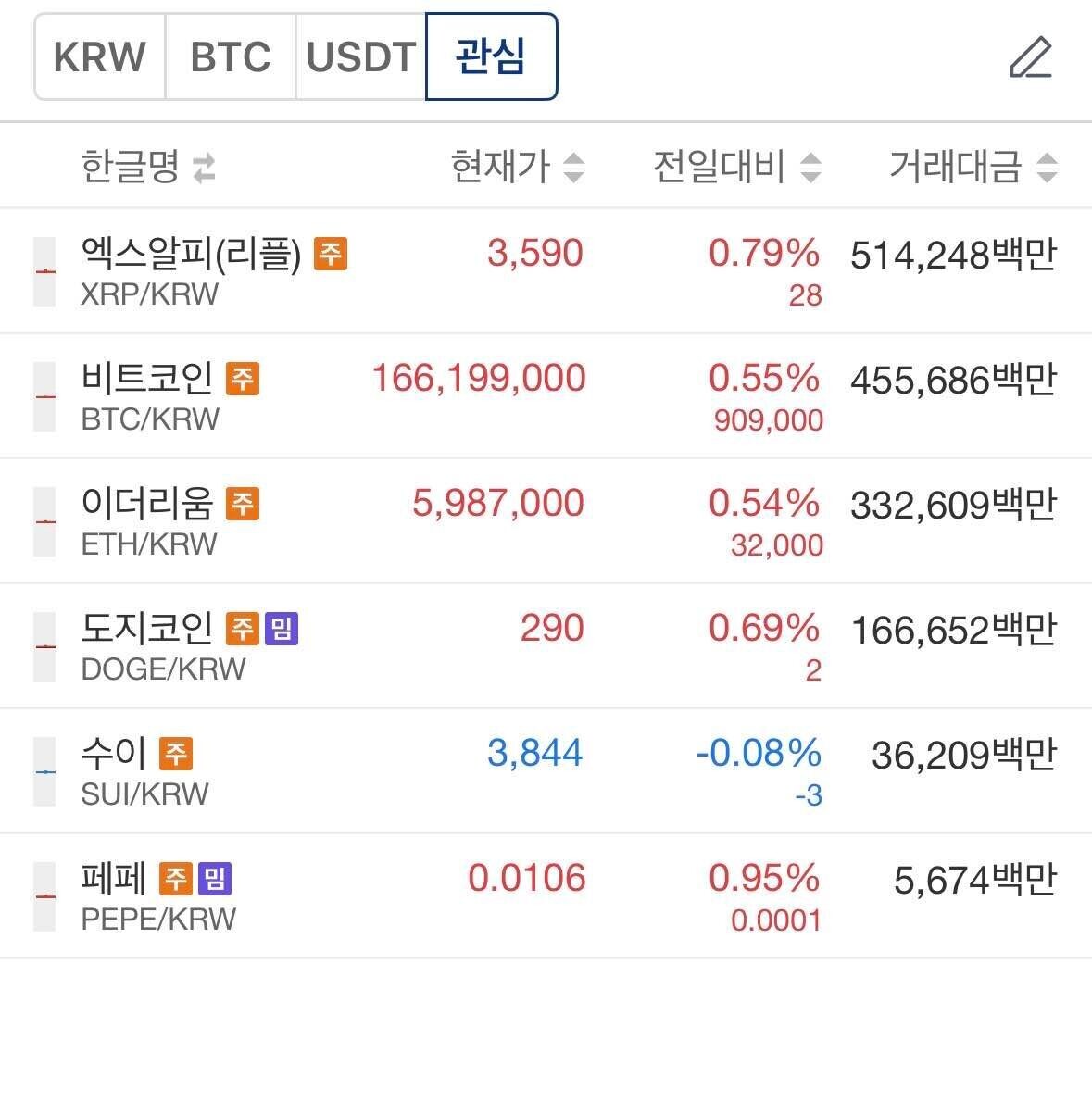
Task: Open the 전일대비 sort control
Action: 812,168
